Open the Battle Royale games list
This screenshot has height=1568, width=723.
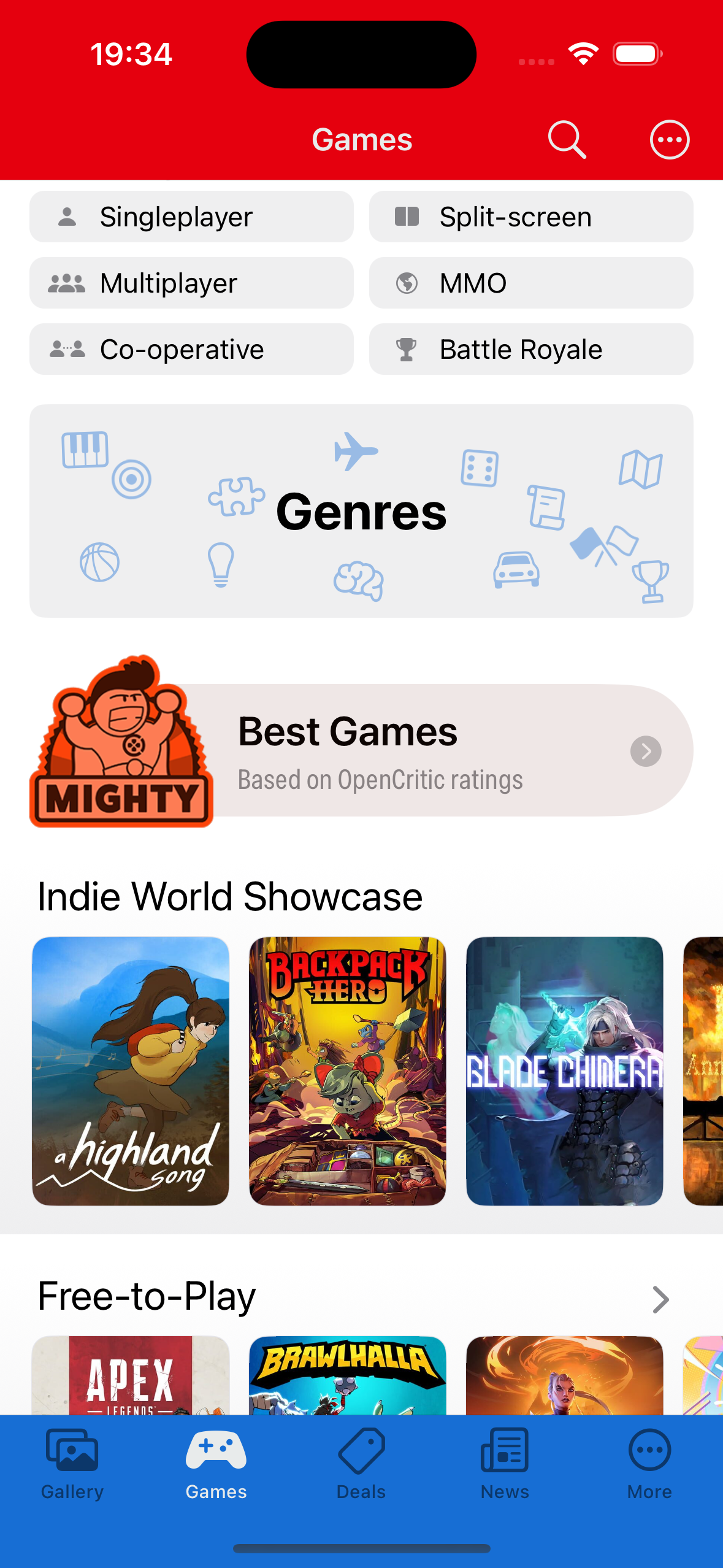[x=530, y=350]
